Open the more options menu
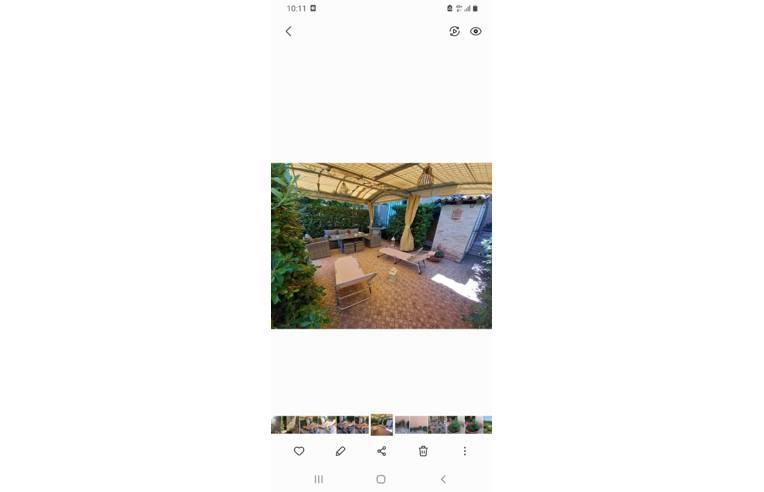 click(x=465, y=451)
